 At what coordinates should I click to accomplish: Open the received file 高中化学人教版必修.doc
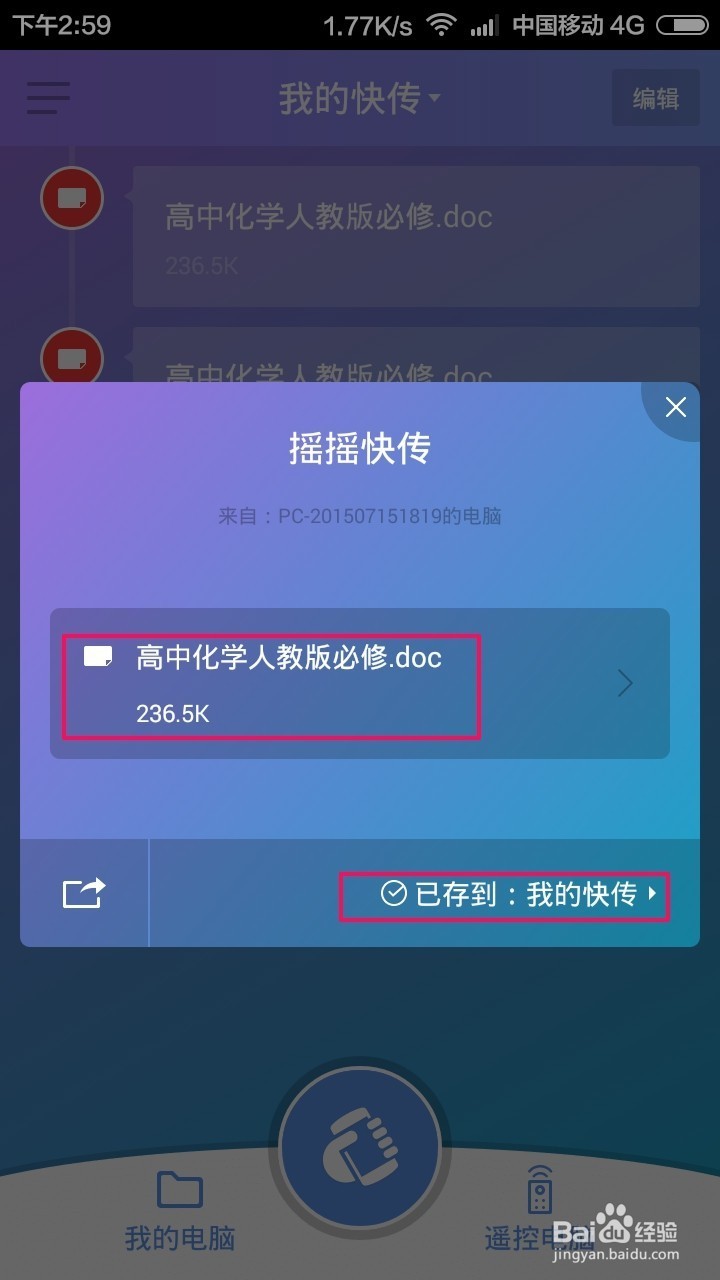(x=360, y=684)
